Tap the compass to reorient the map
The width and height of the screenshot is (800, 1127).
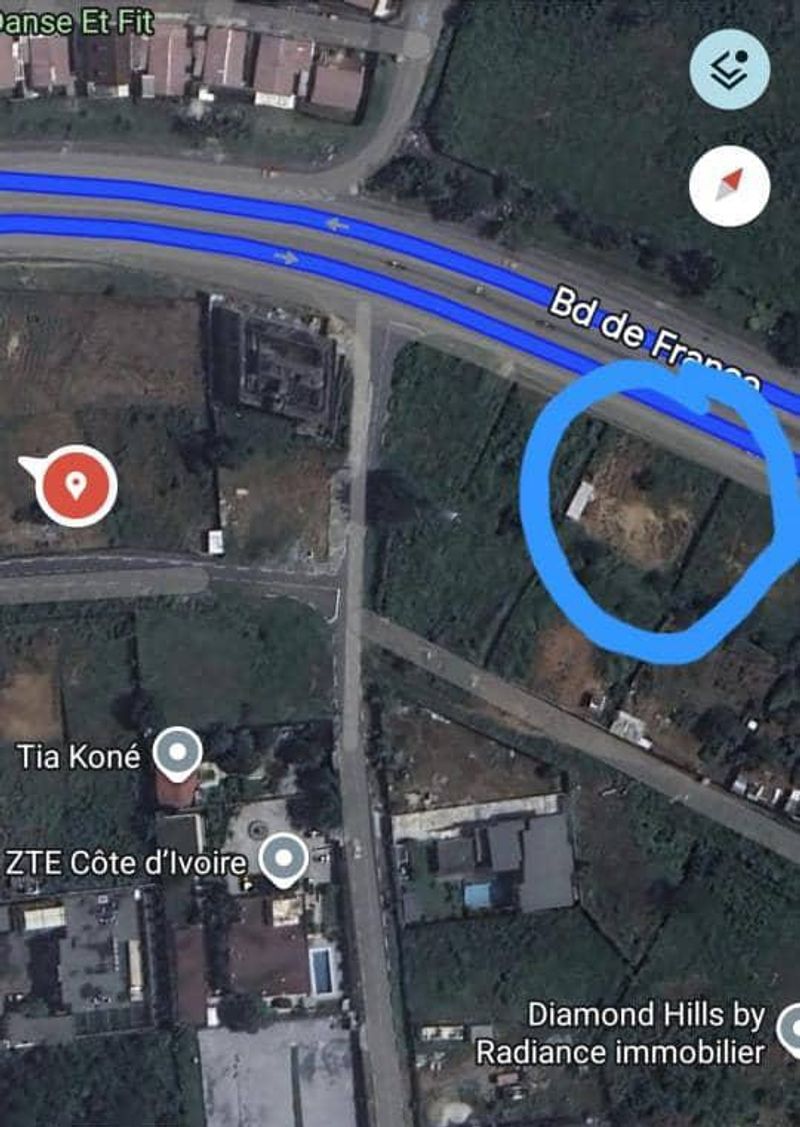[x=730, y=186]
